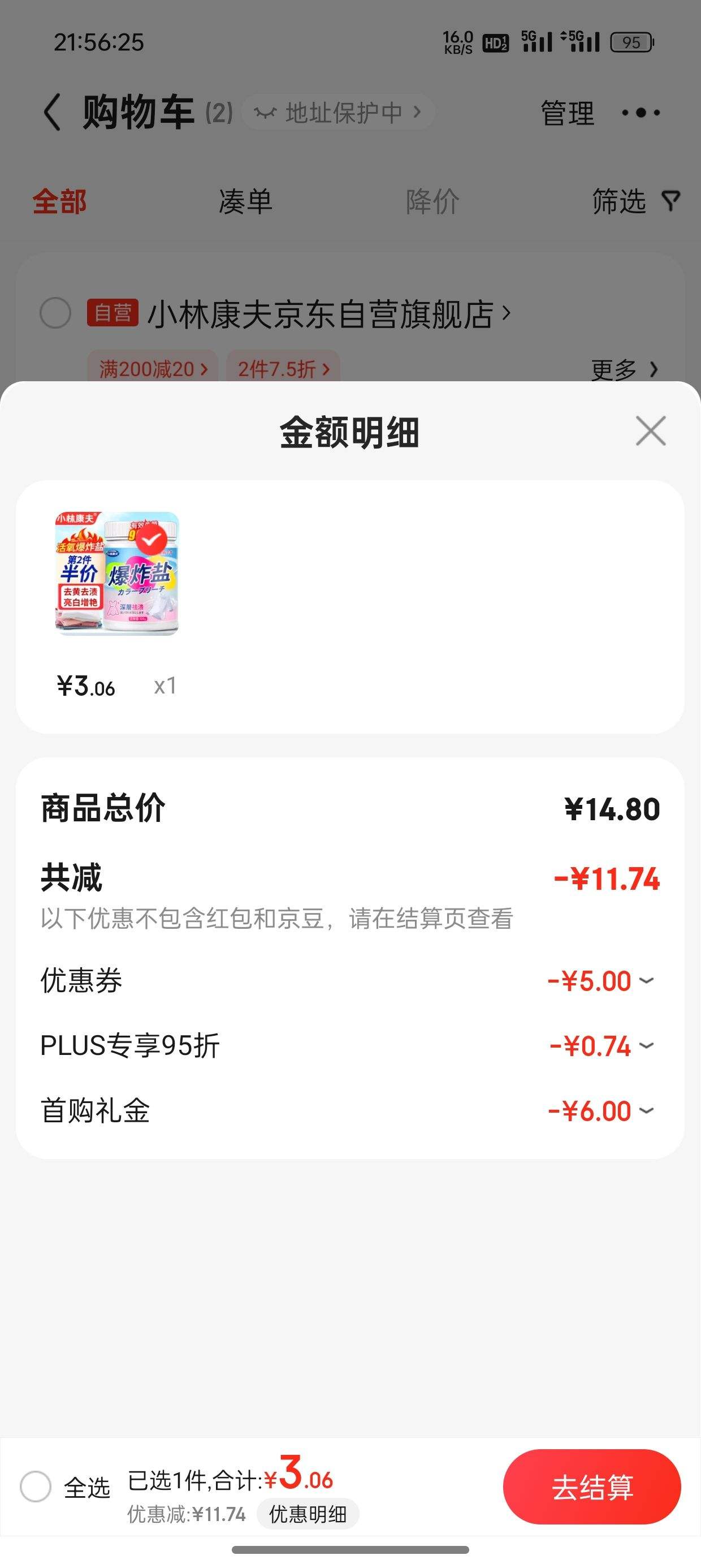Tap the 优惠明细 chip
This screenshot has height=1568, width=701.
click(x=308, y=1514)
